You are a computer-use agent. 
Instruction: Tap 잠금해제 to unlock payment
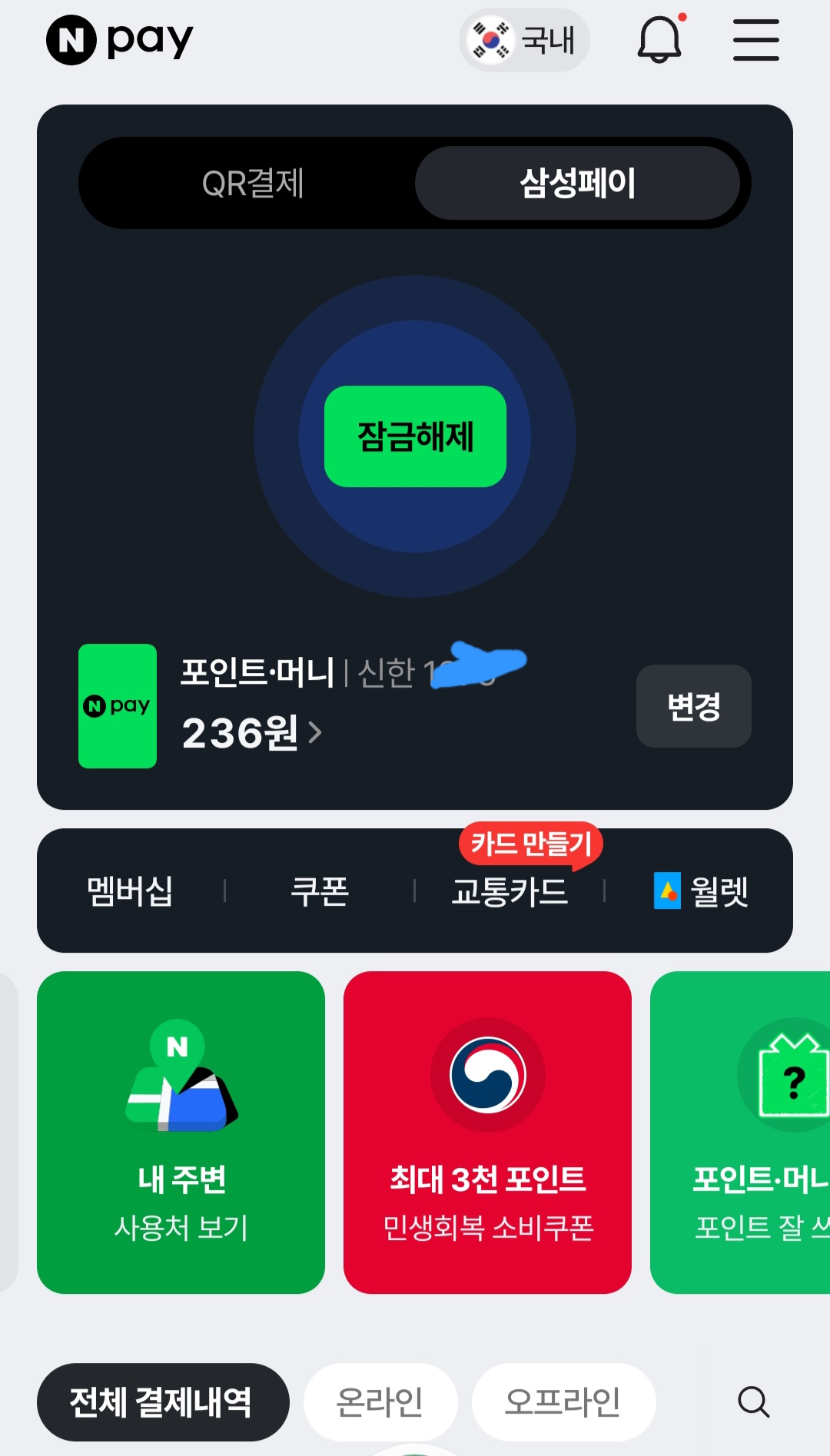415,436
